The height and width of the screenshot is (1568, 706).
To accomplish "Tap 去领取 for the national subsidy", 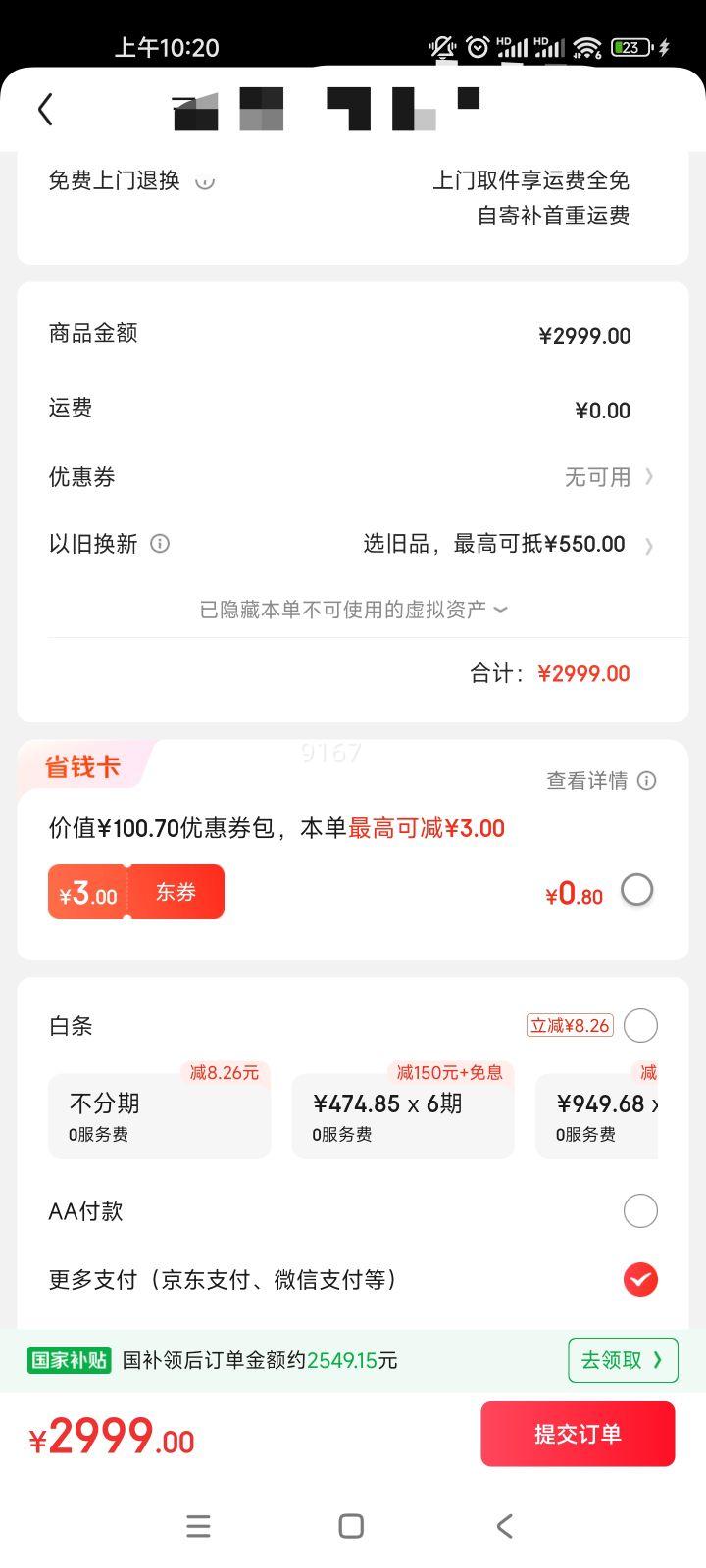I will coord(623,1360).
